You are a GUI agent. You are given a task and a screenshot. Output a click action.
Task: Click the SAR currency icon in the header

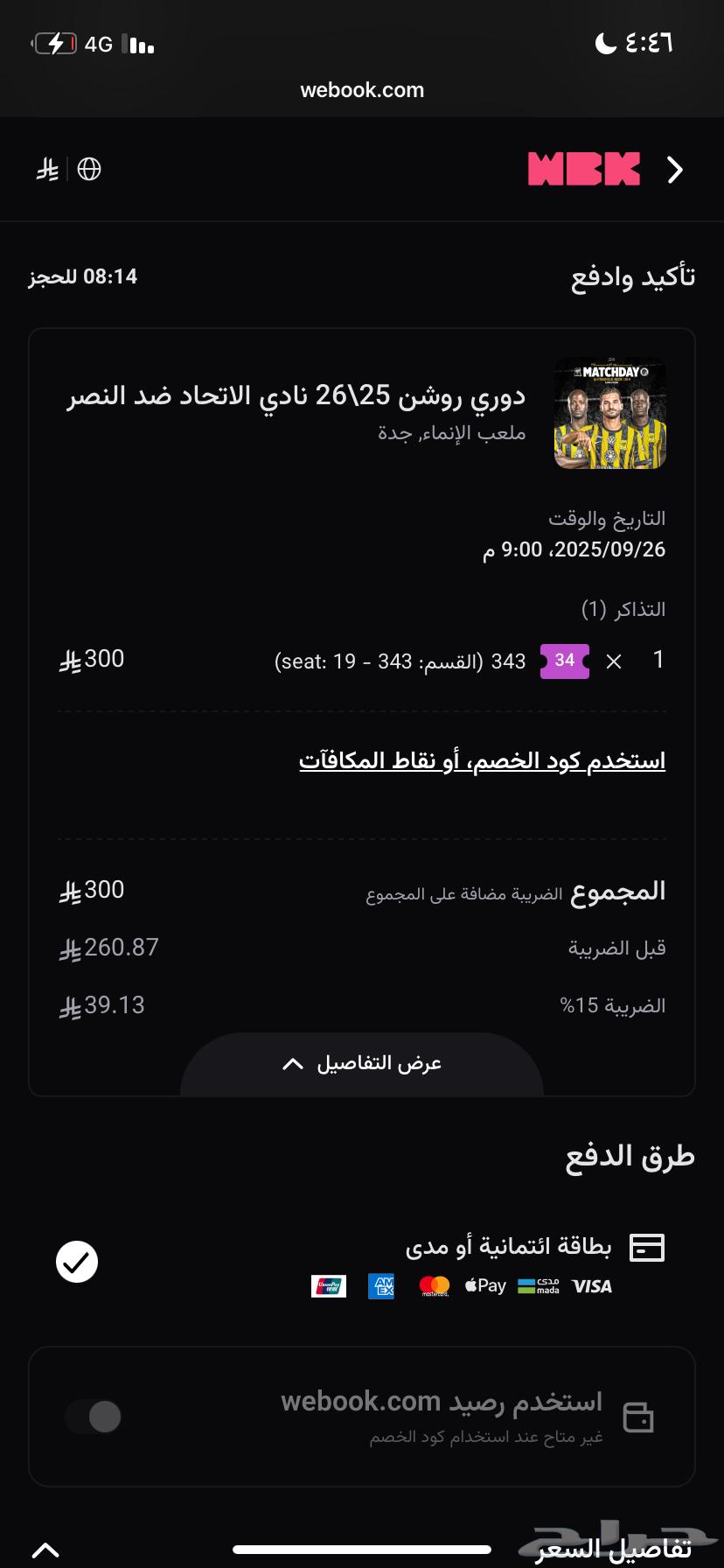[46, 169]
